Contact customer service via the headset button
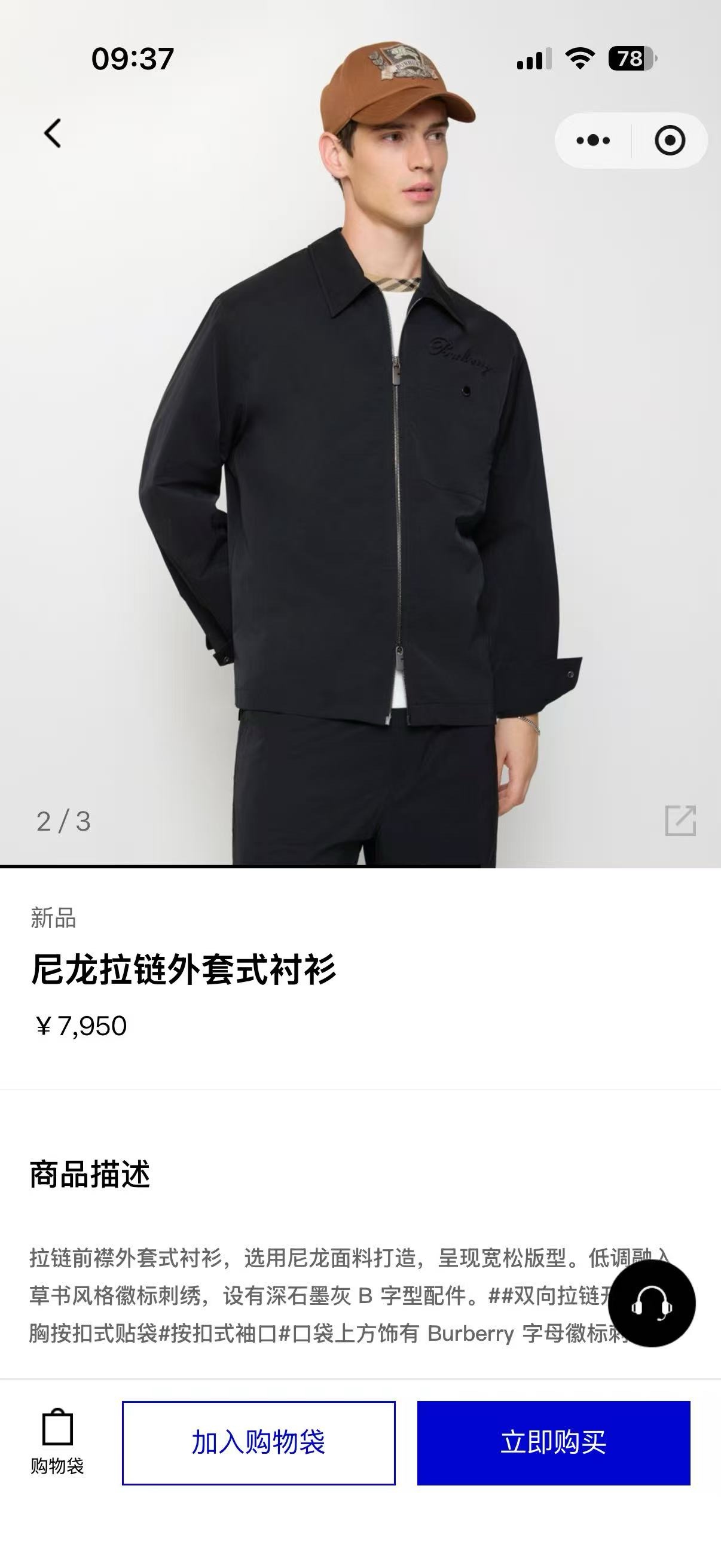Image resolution: width=721 pixels, height=1568 pixels. coord(652,1302)
